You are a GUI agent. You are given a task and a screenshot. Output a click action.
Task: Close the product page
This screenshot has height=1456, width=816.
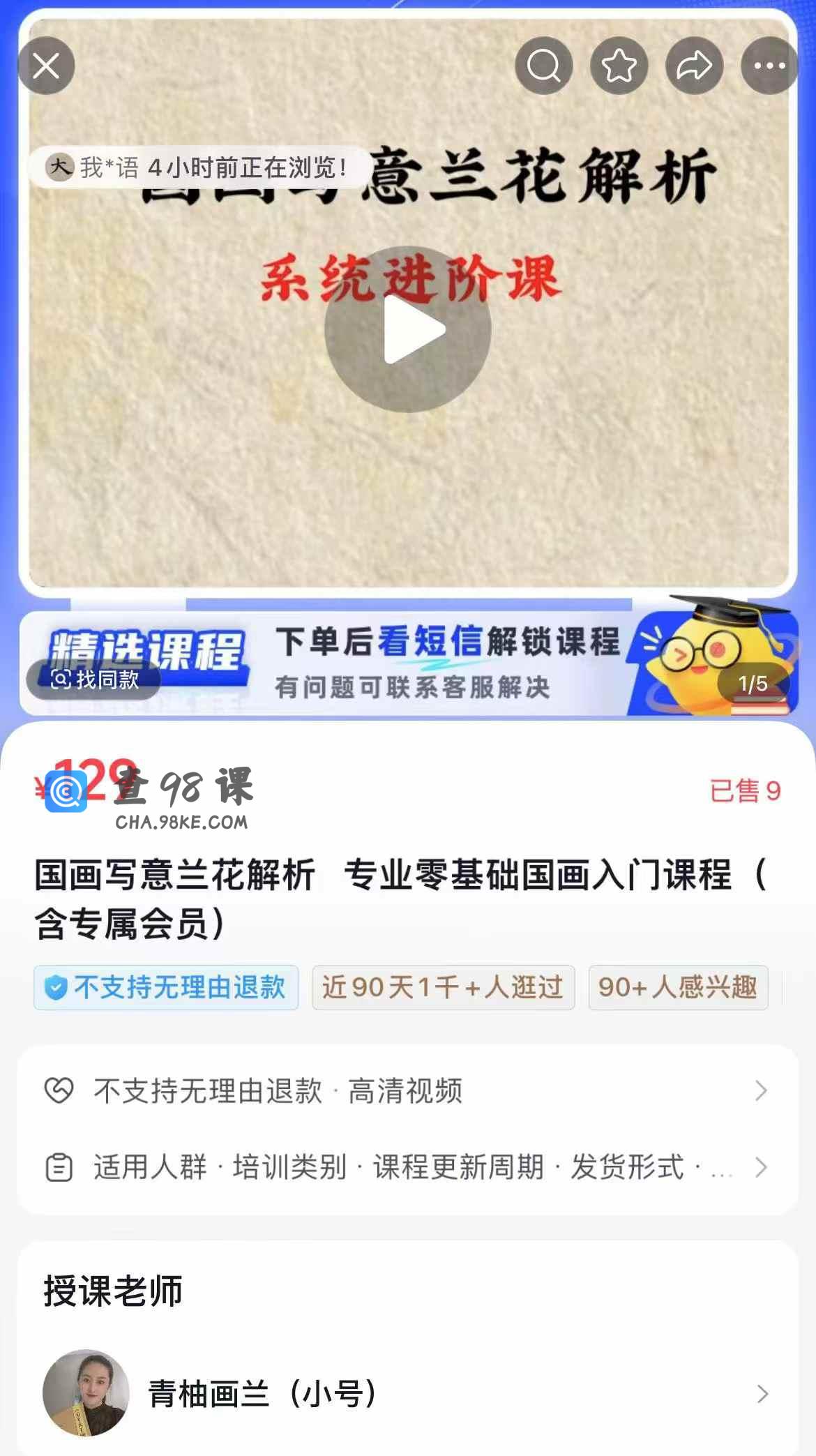46,66
